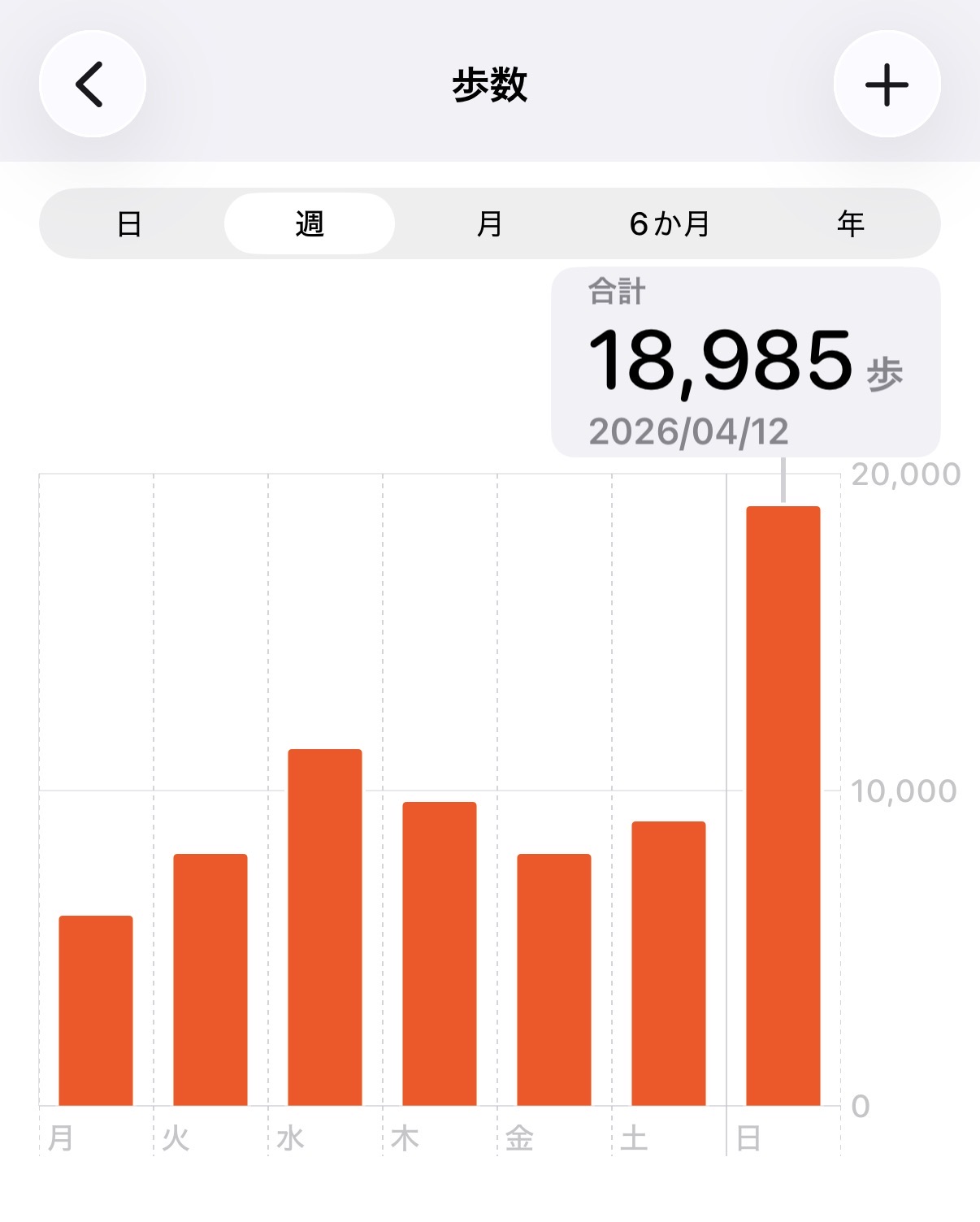Select the 週 range
The image size is (980, 1222).
(x=310, y=223)
